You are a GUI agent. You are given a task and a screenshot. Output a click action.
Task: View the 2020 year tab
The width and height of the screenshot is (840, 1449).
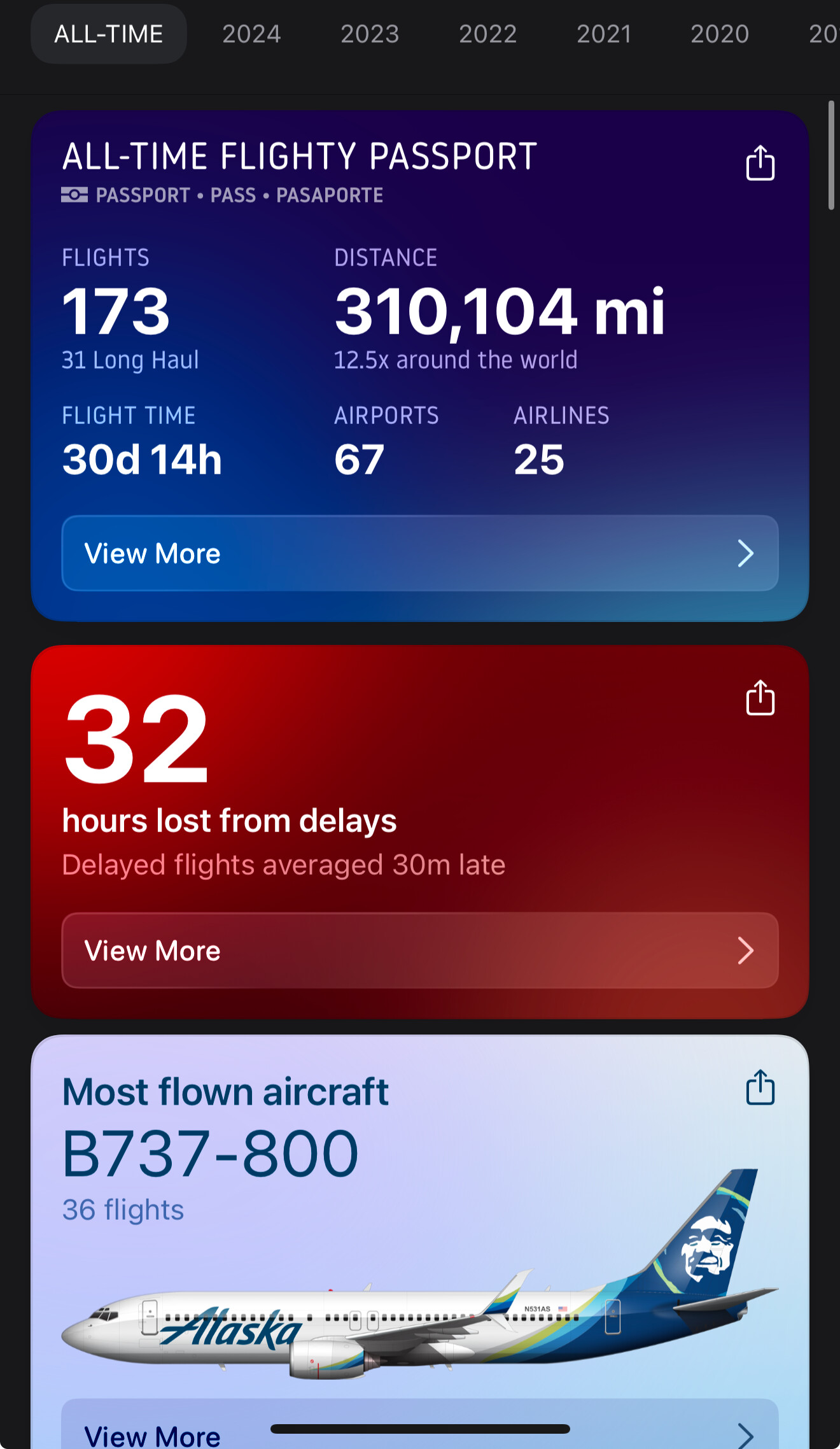pos(720,34)
